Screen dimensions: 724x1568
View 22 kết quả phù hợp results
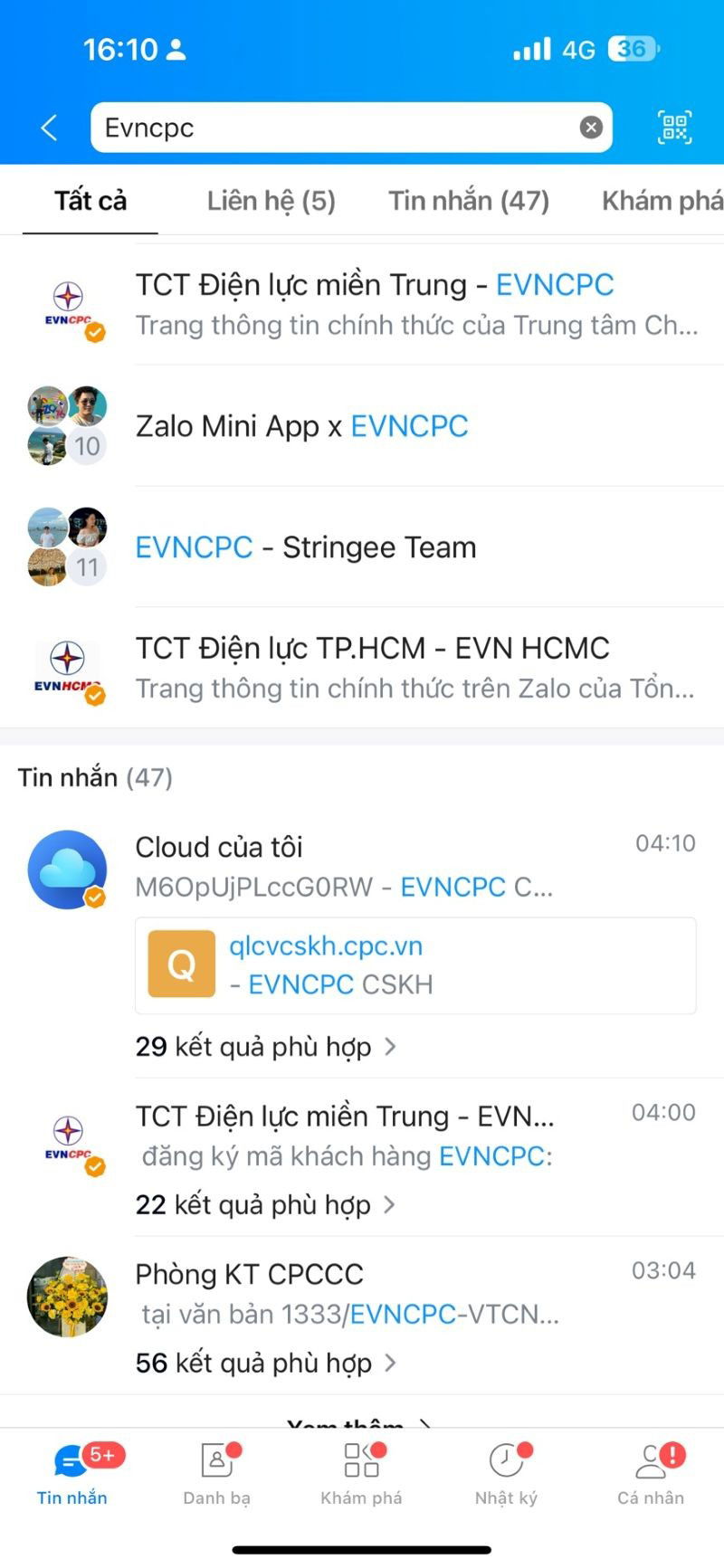pos(265,1205)
